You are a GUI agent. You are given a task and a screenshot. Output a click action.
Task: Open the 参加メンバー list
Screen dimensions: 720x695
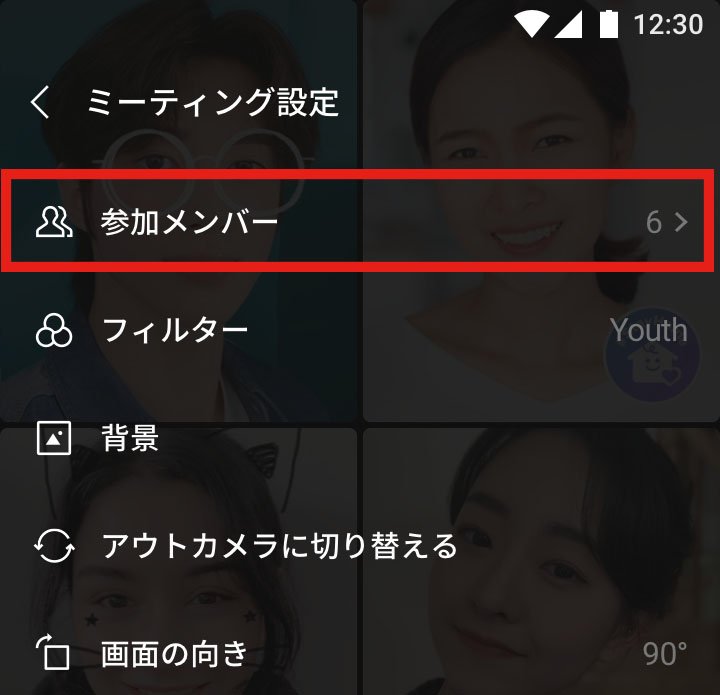(360, 221)
